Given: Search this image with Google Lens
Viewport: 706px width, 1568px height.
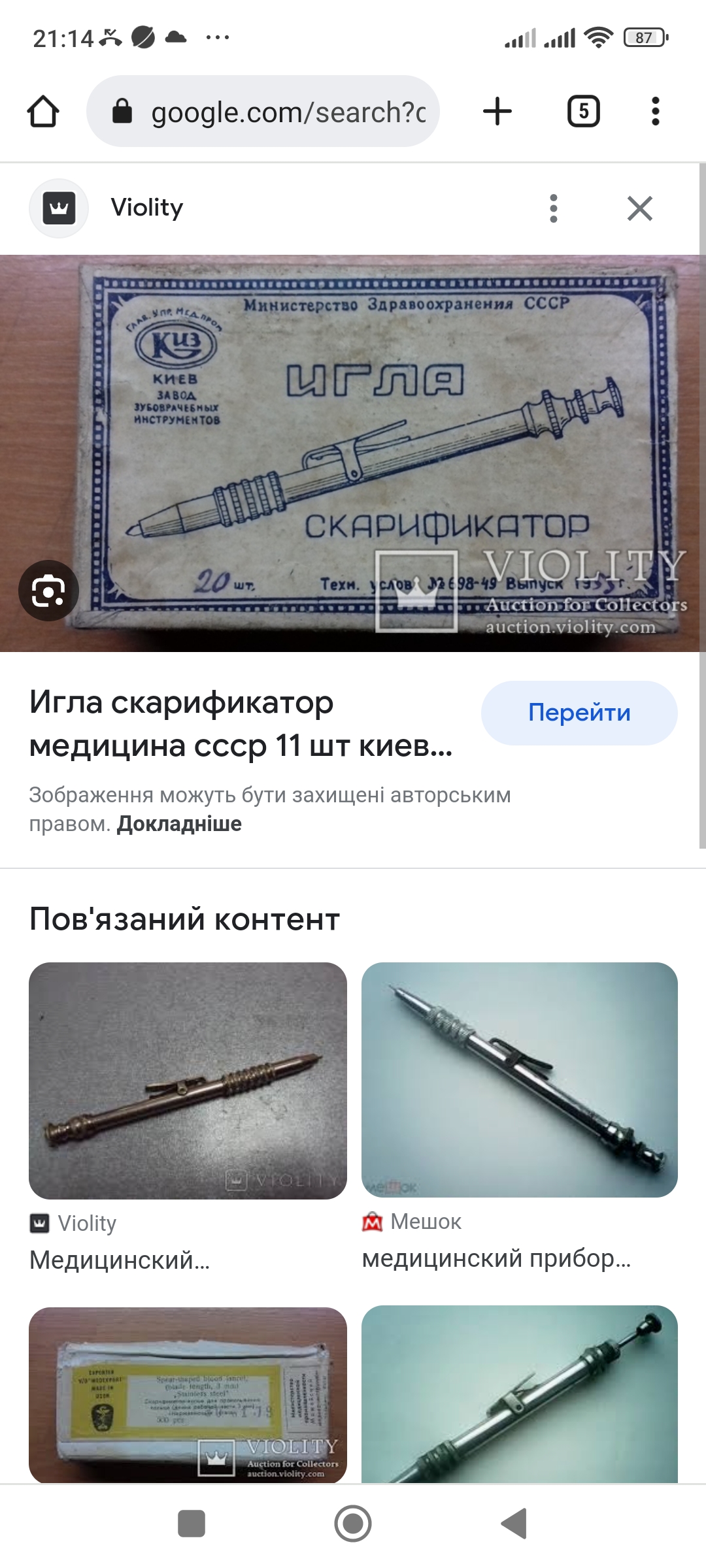Looking at the screenshot, I should point(48,591).
